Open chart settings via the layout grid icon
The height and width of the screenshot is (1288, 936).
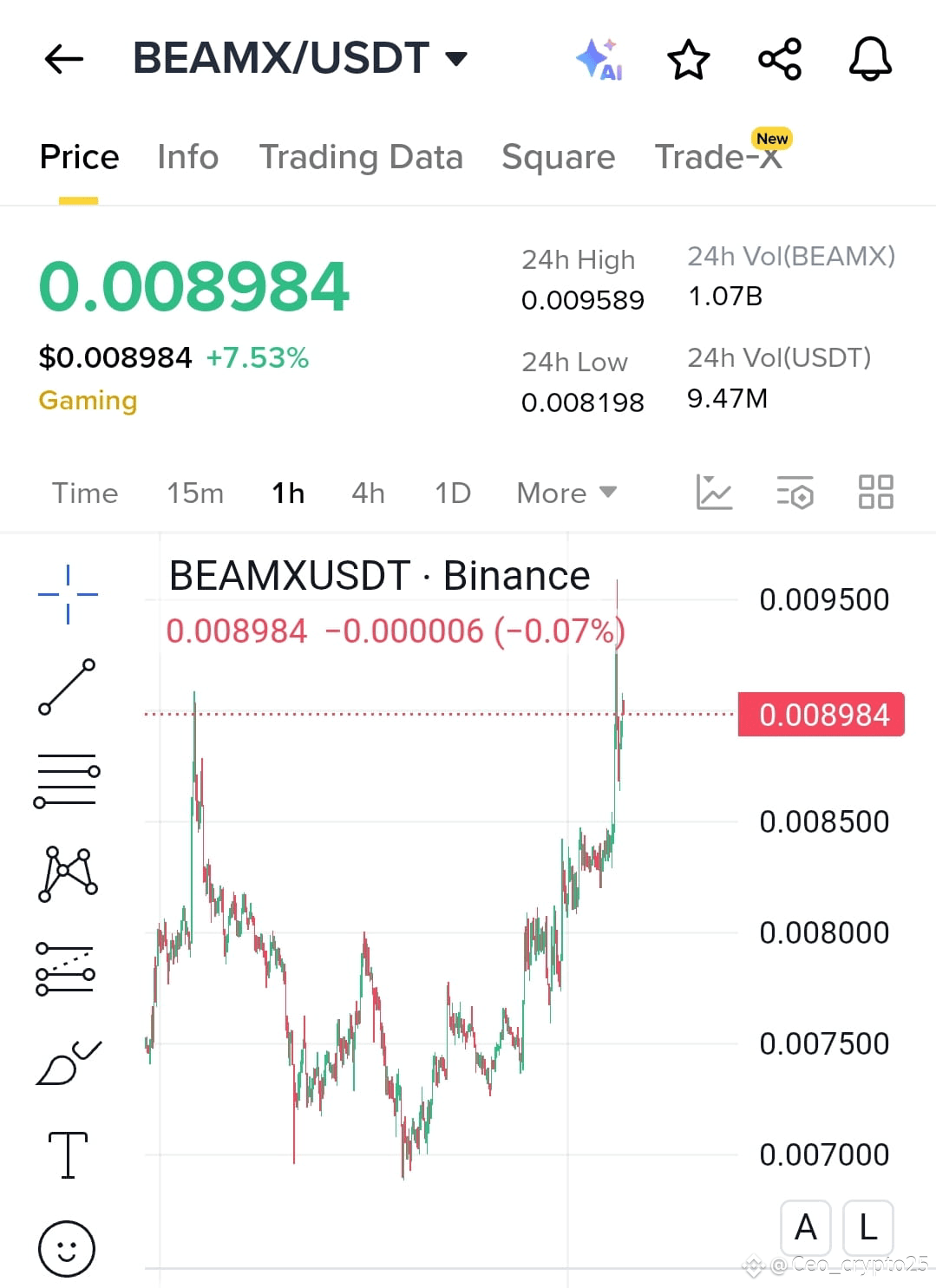click(875, 492)
